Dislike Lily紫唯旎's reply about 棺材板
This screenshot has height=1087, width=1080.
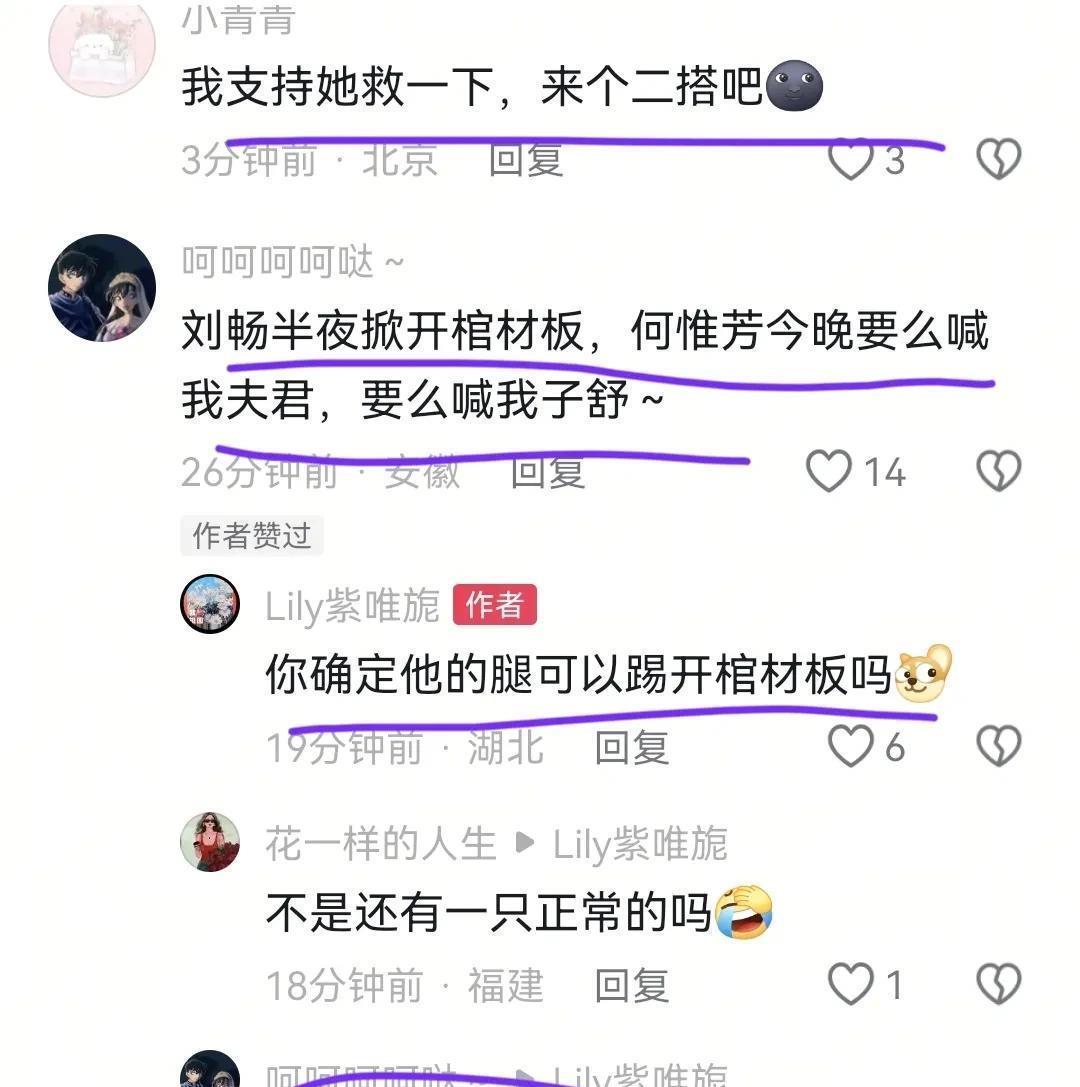[998, 746]
